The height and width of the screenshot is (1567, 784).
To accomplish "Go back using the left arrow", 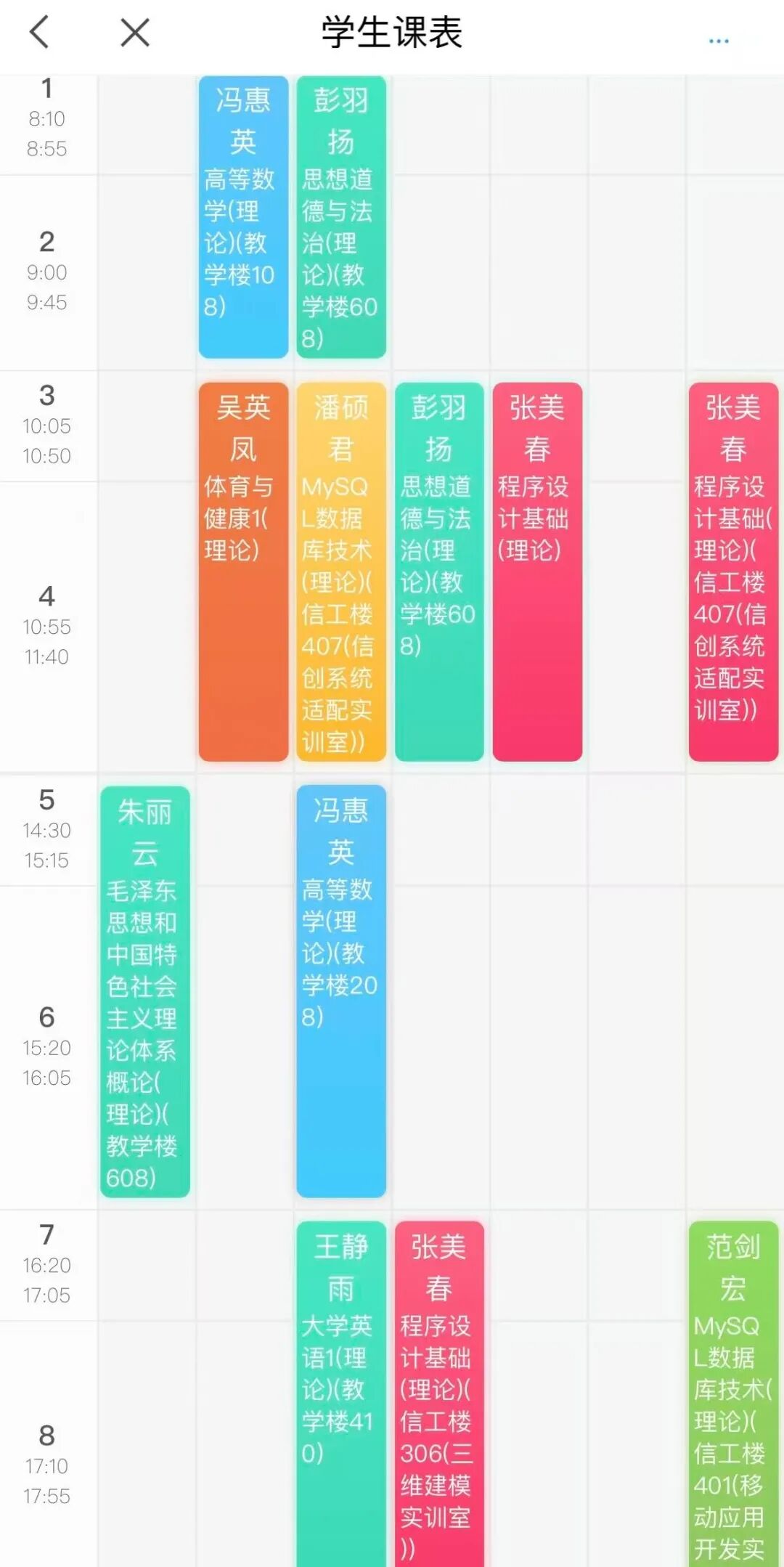I will pyautogui.click(x=39, y=33).
